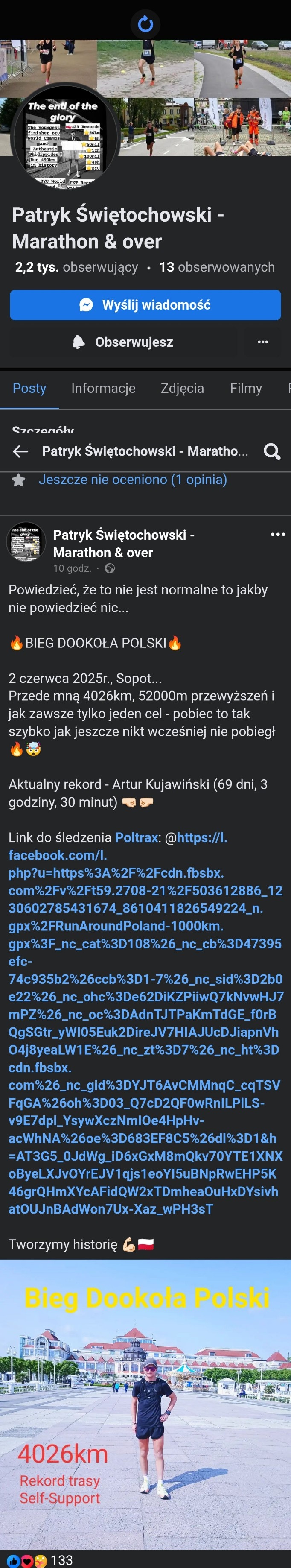
Task: Switch to the Filmy tab
Action: pyautogui.click(x=245, y=388)
